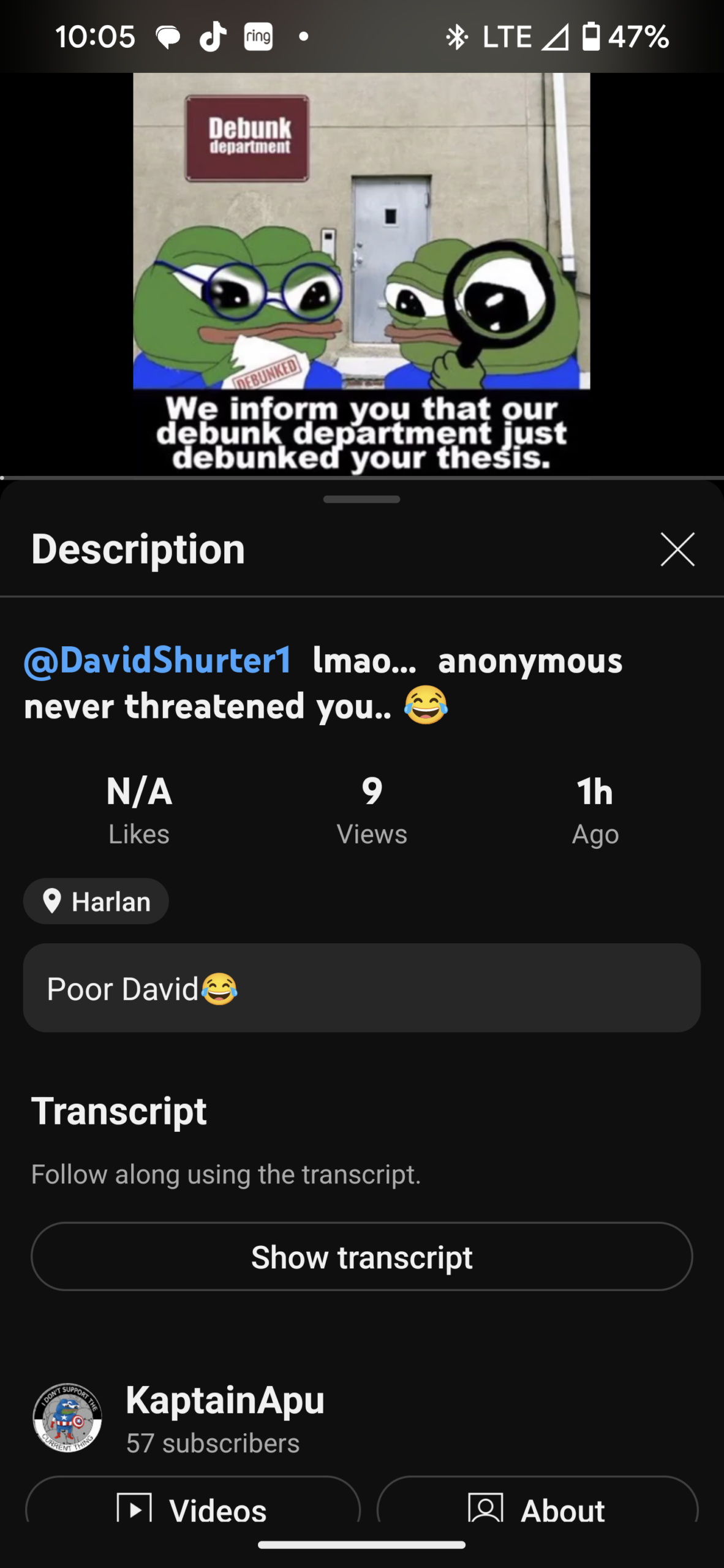Tap the description panel drag handle
This screenshot has width=724, height=1568.
point(361,499)
